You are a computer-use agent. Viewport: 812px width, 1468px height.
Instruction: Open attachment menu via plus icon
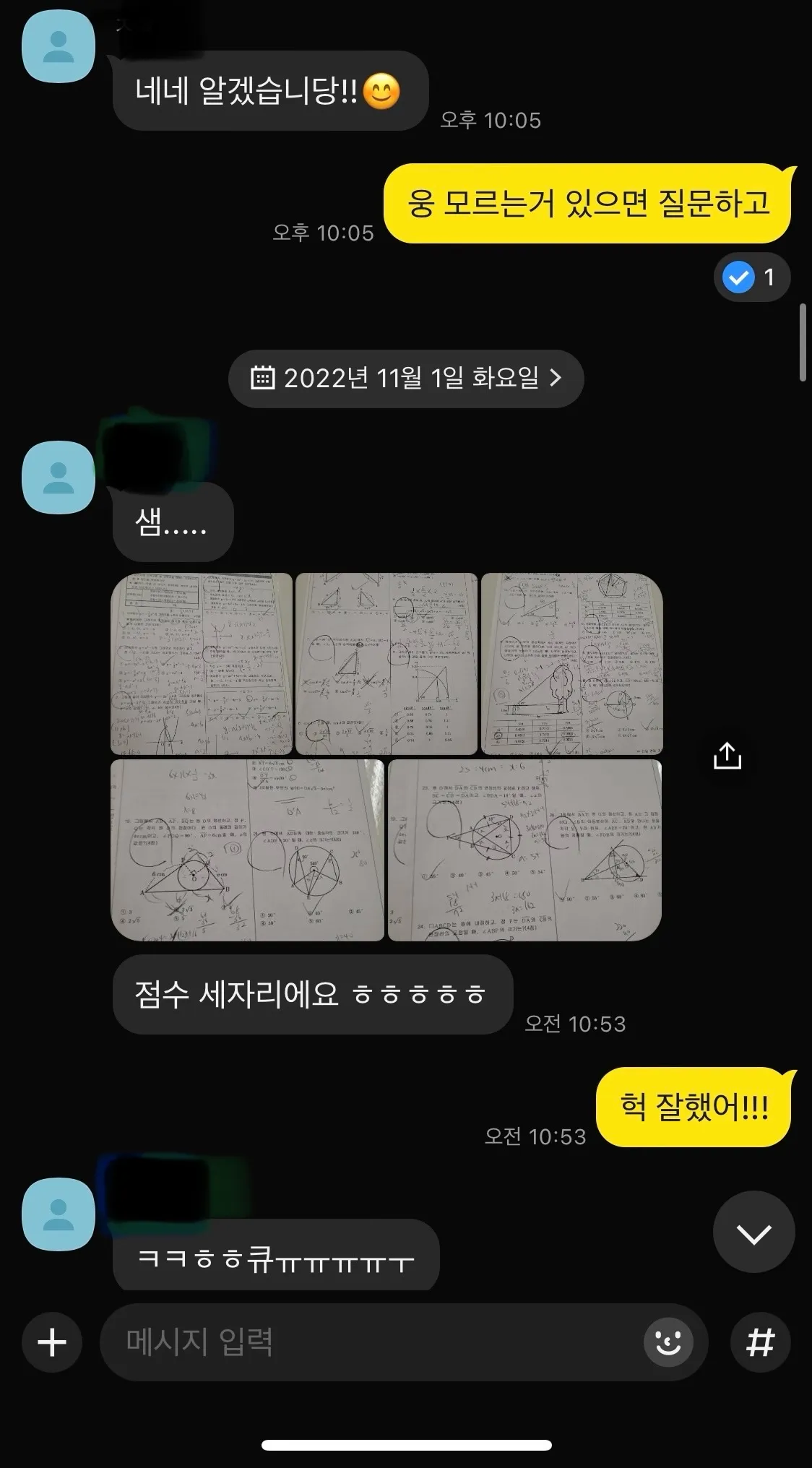(x=51, y=1344)
